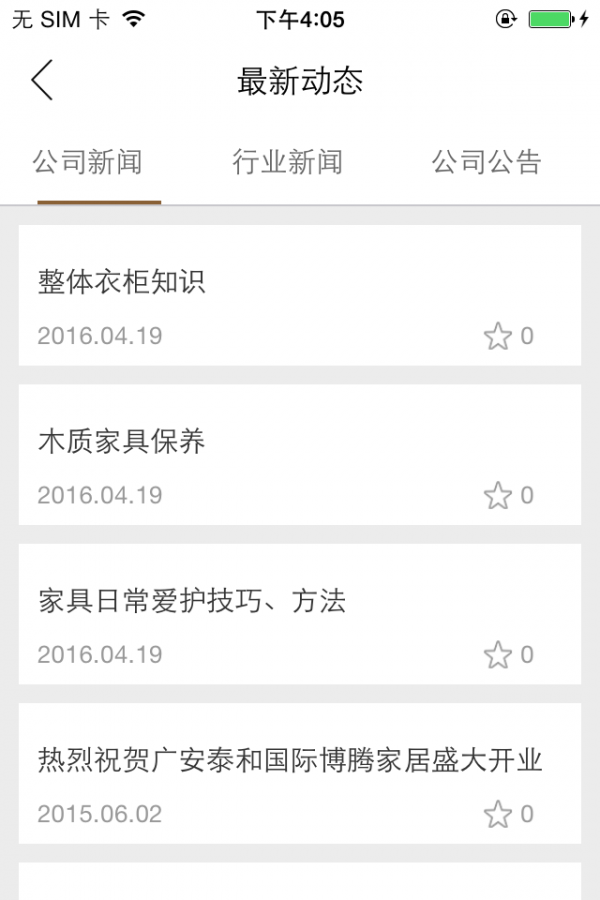Go back using the top-left arrow

[42, 81]
